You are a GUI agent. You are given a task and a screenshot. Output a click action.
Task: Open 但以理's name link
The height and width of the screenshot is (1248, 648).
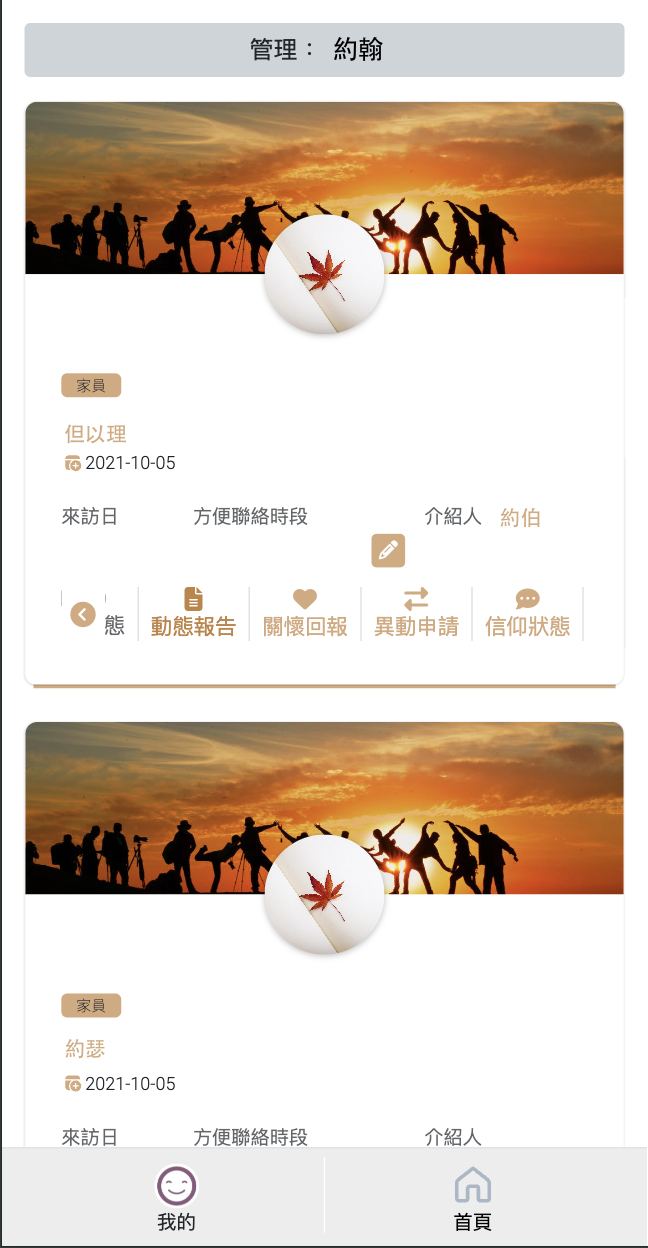tap(96, 434)
